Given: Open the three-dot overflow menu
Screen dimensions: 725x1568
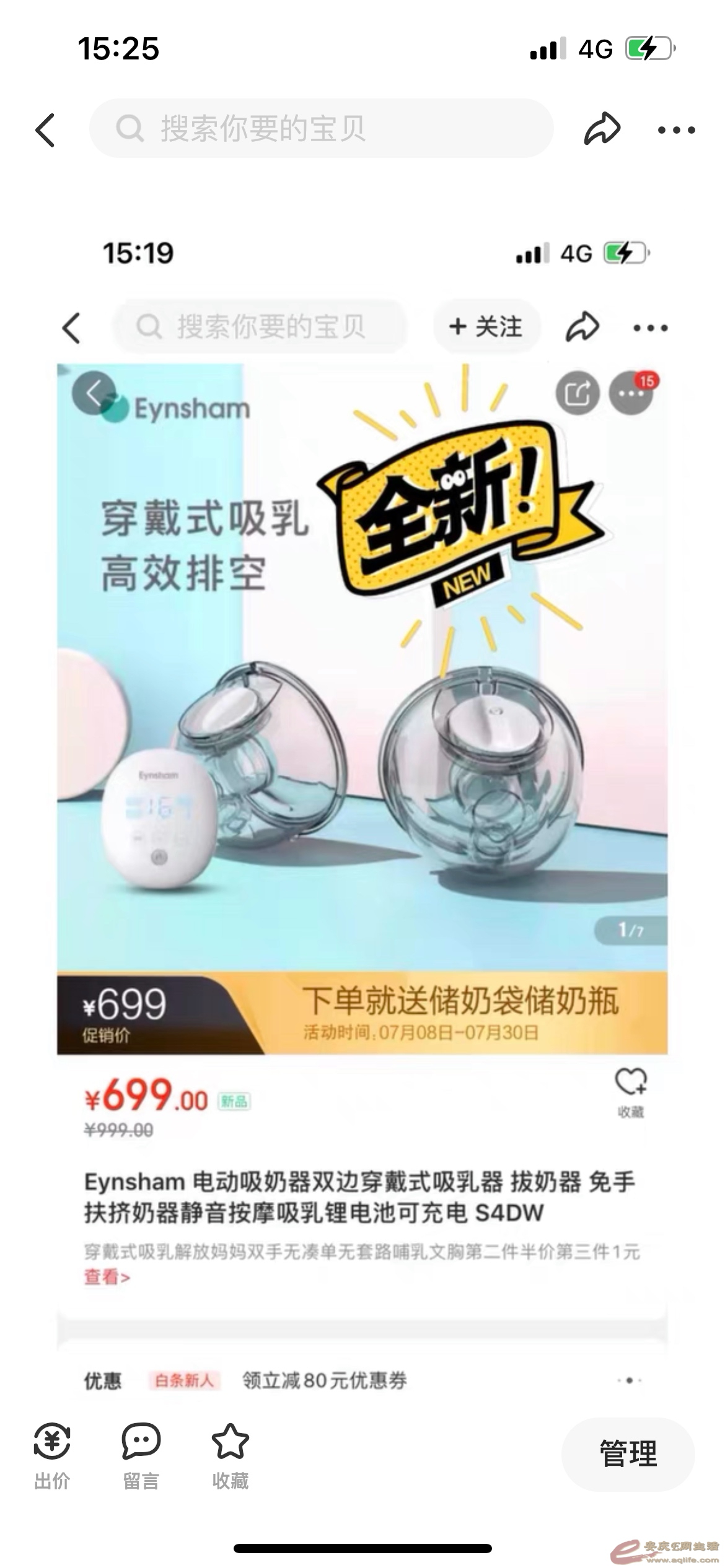Looking at the screenshot, I should click(x=676, y=130).
